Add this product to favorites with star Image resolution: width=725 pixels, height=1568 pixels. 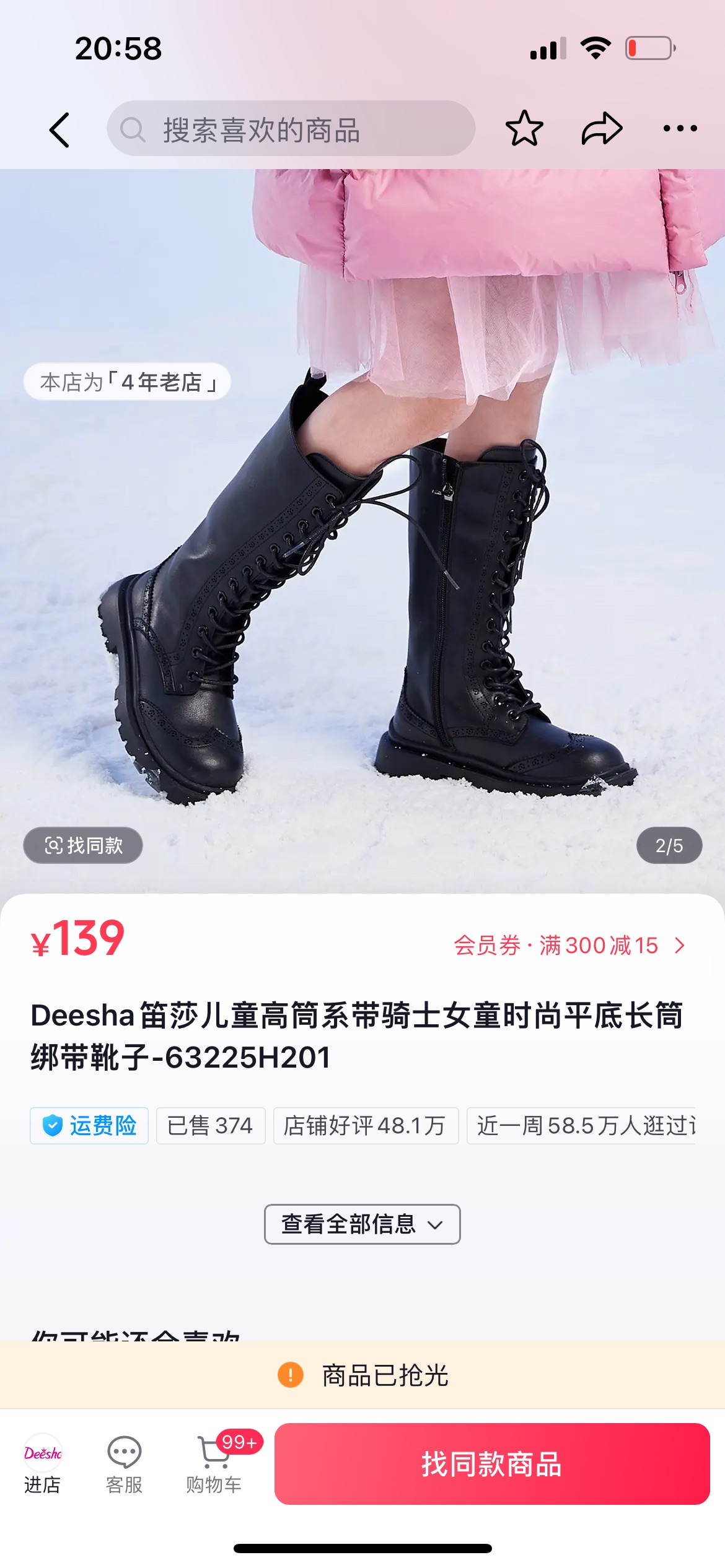pos(524,129)
